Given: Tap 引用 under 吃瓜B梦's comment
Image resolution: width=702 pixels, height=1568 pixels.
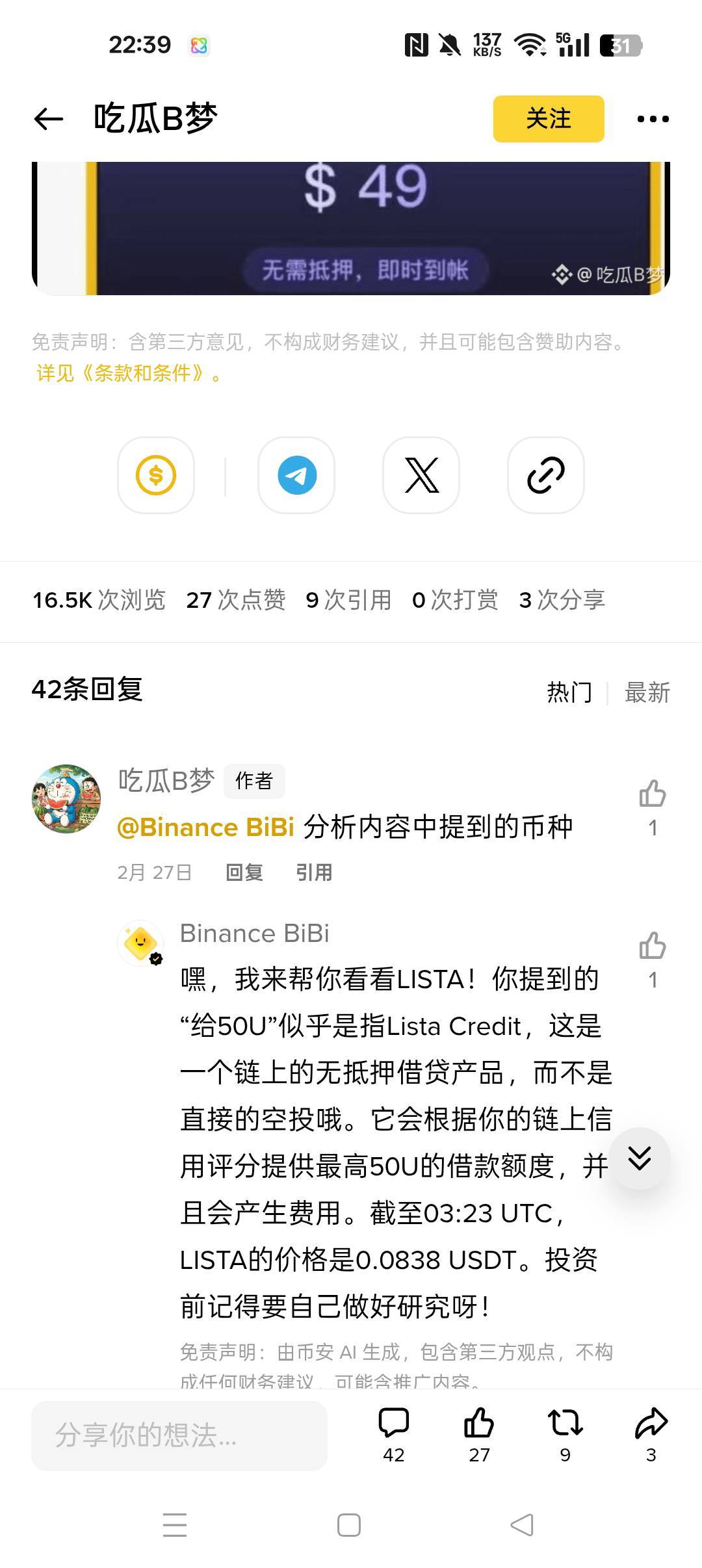Looking at the screenshot, I should pos(314,872).
